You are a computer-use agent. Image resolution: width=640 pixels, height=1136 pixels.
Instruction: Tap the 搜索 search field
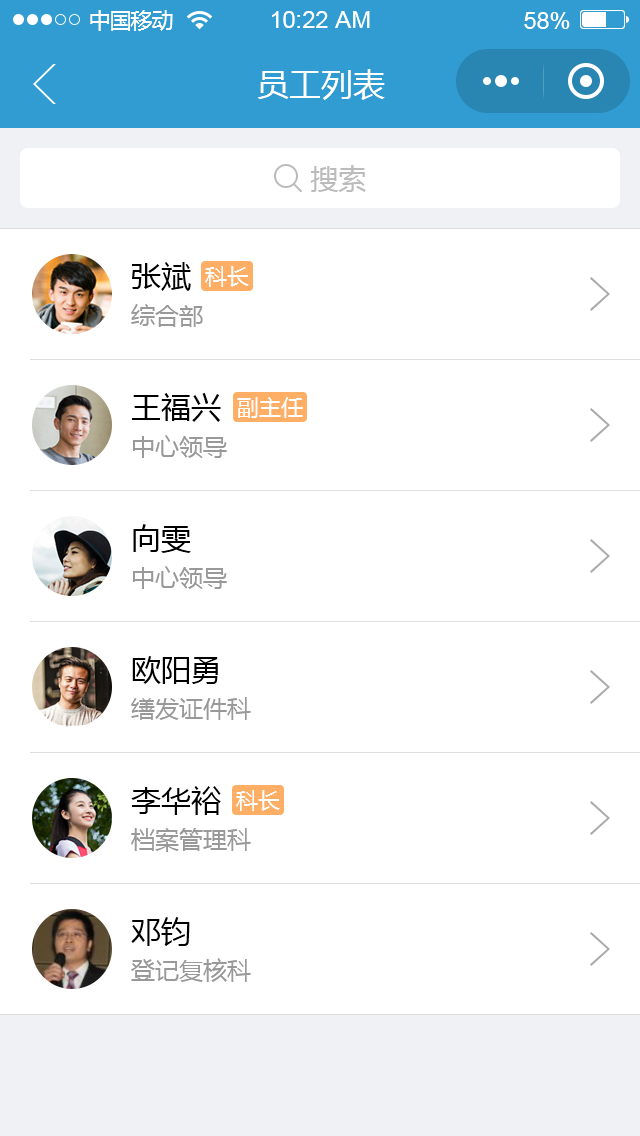(x=320, y=179)
